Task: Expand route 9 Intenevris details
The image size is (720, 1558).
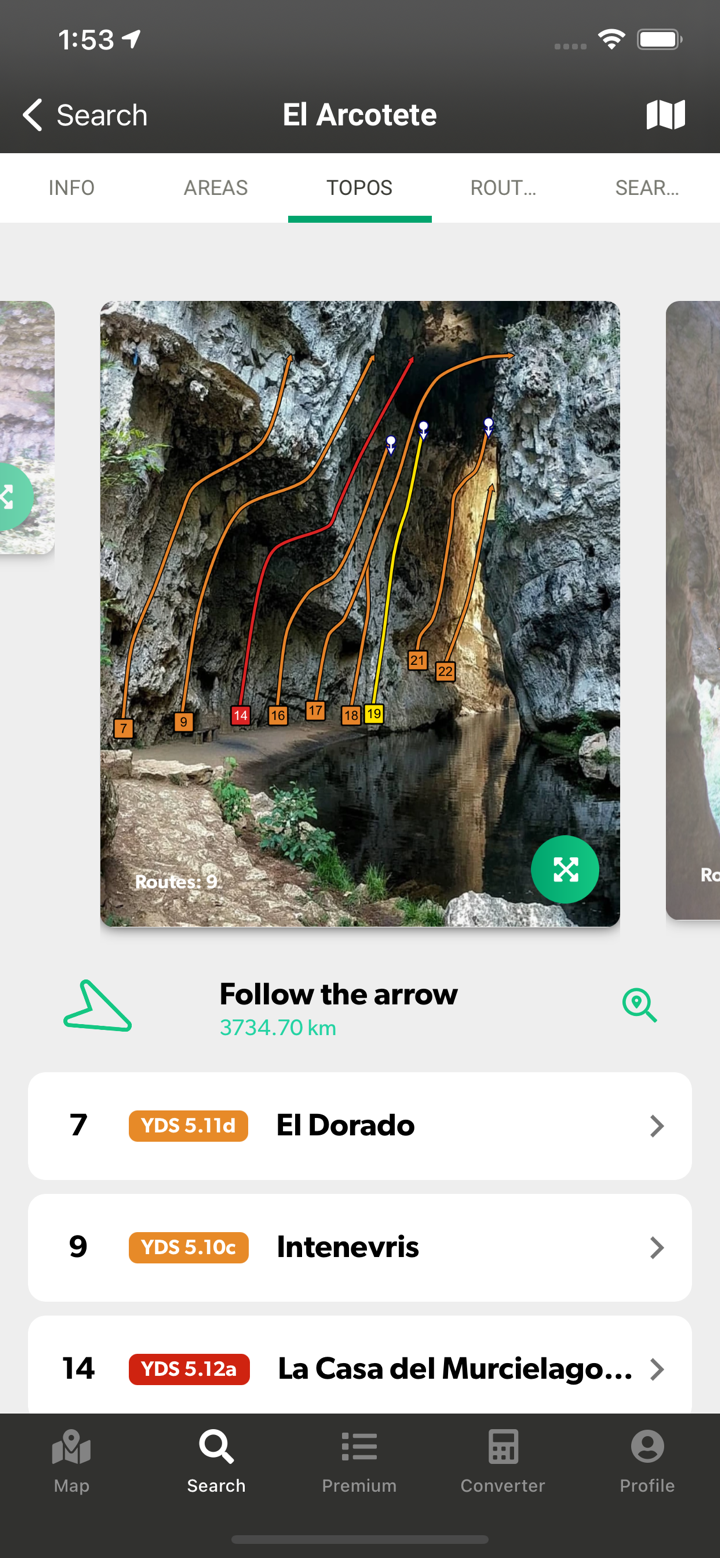Action: click(656, 1248)
